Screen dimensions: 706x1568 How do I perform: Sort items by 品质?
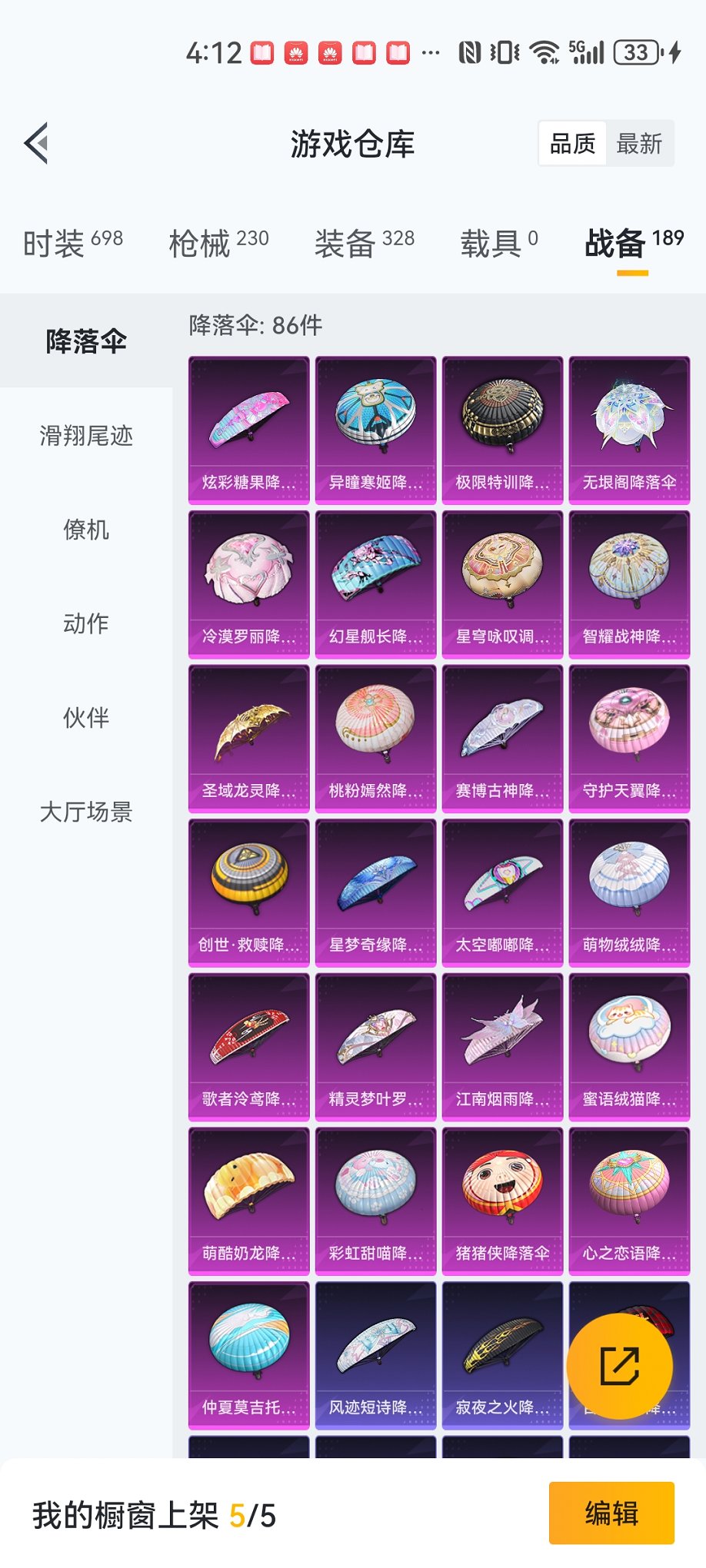point(573,144)
